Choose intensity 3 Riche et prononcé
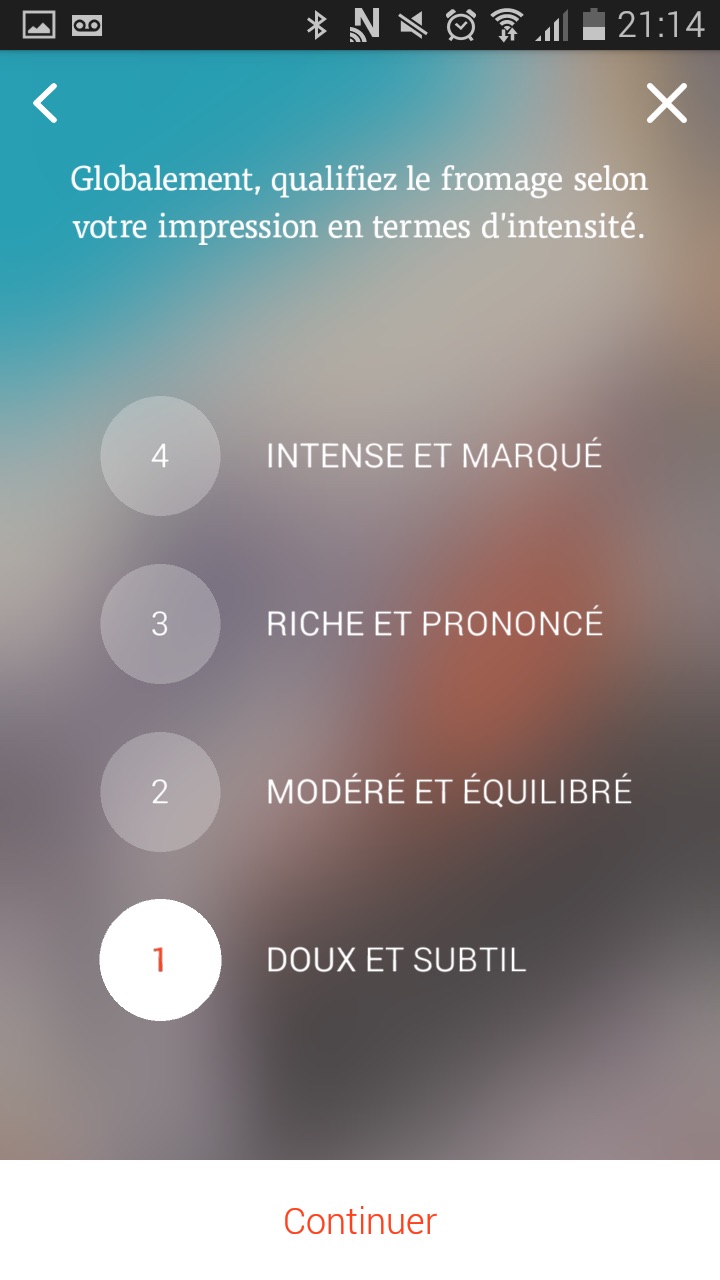Viewport: 720px width, 1280px height. point(160,624)
